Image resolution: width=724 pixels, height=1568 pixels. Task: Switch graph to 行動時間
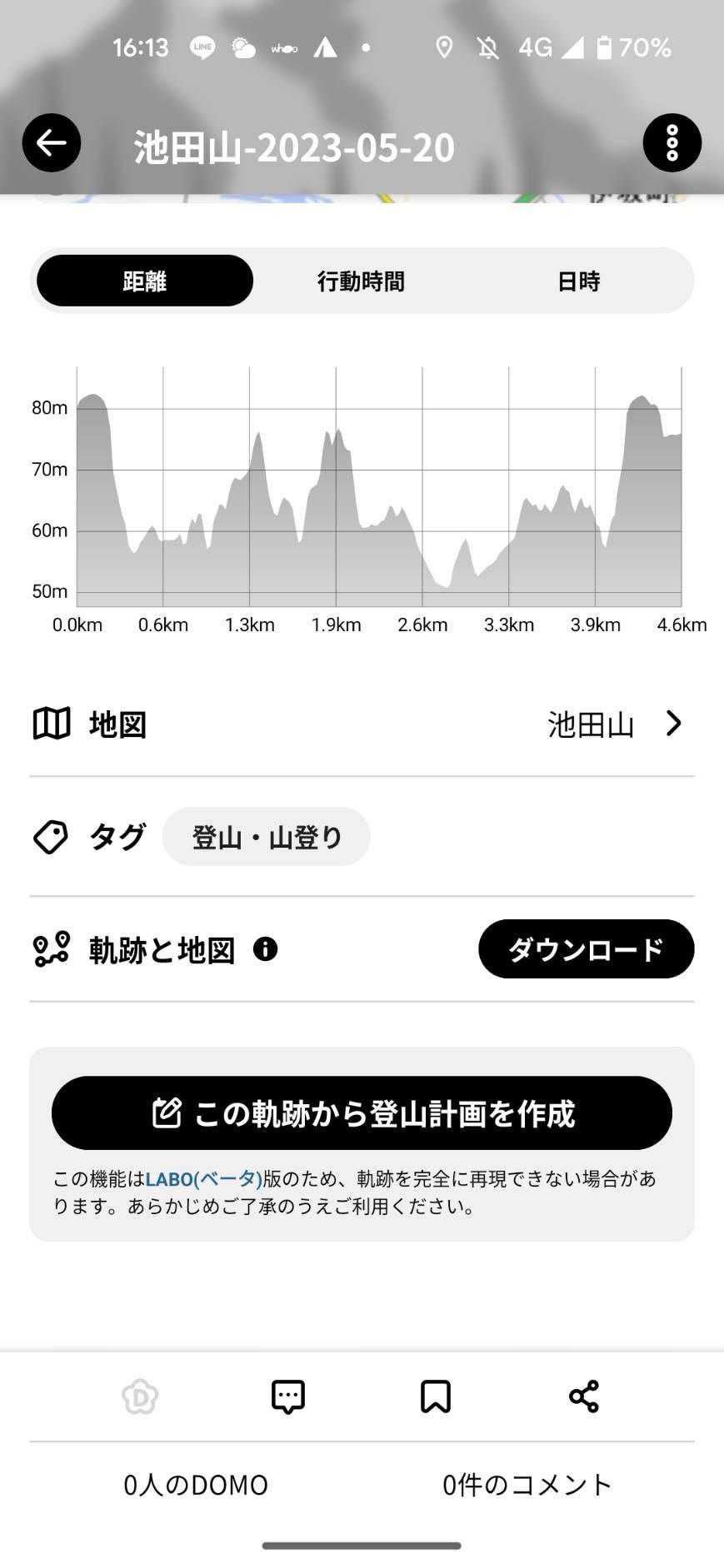[x=361, y=281]
